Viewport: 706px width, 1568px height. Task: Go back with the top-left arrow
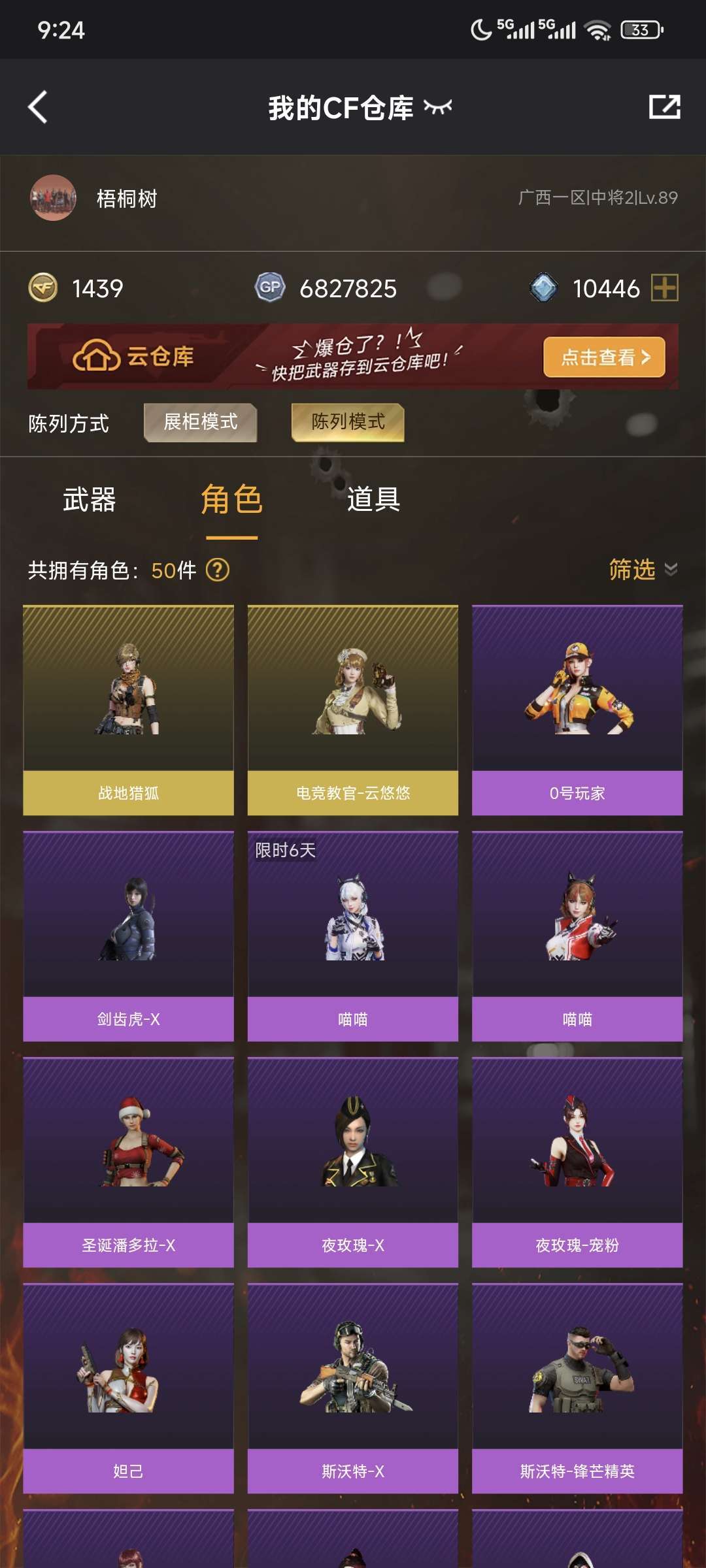(38, 107)
